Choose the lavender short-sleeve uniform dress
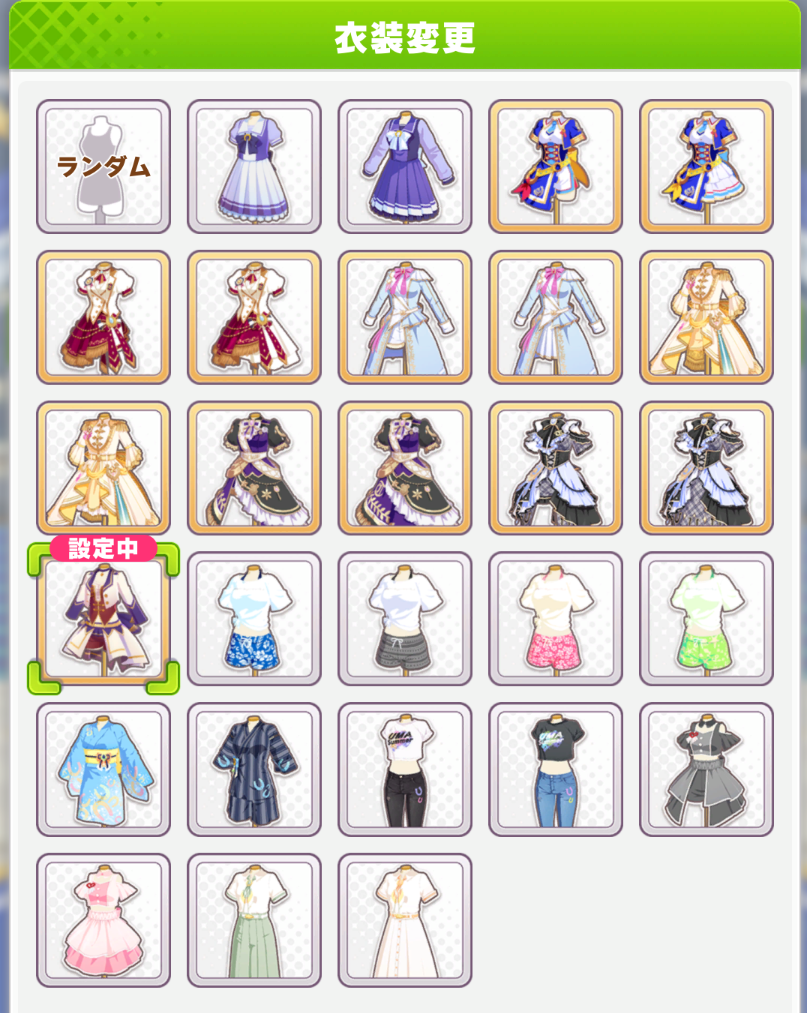This screenshot has height=1013, width=807. pos(254,167)
